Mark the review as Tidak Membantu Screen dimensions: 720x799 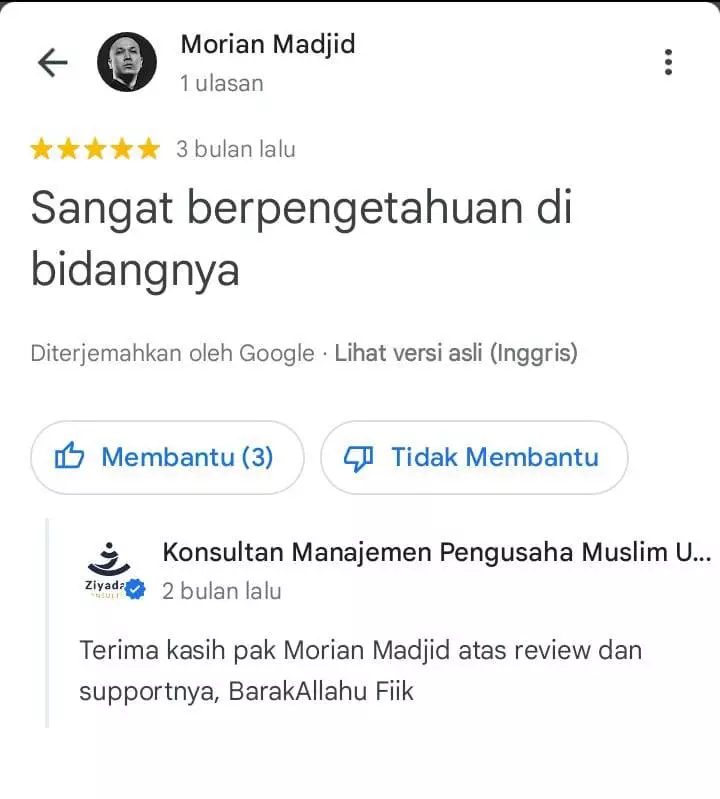click(474, 458)
